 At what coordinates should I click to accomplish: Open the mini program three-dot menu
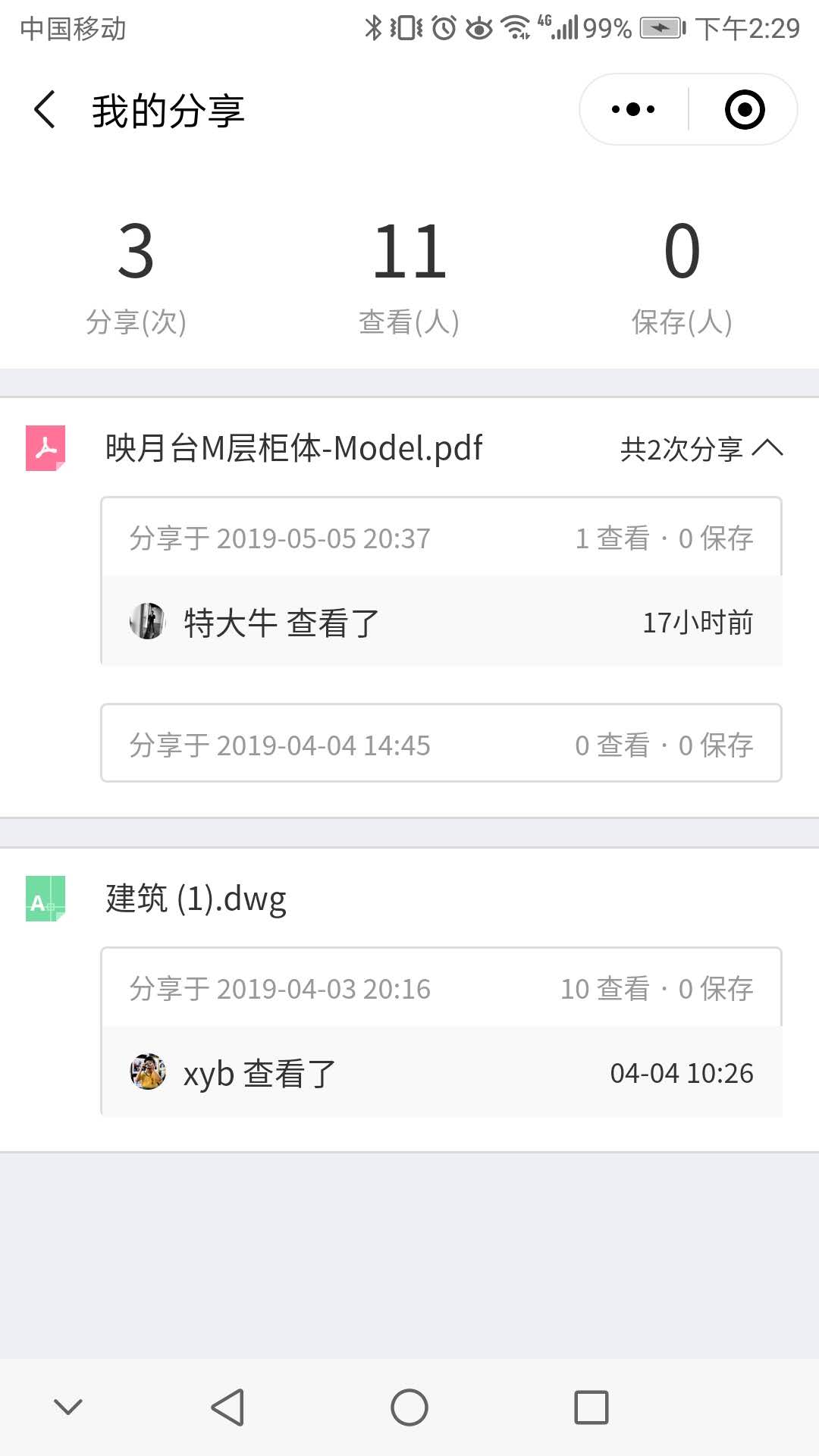pos(633,109)
